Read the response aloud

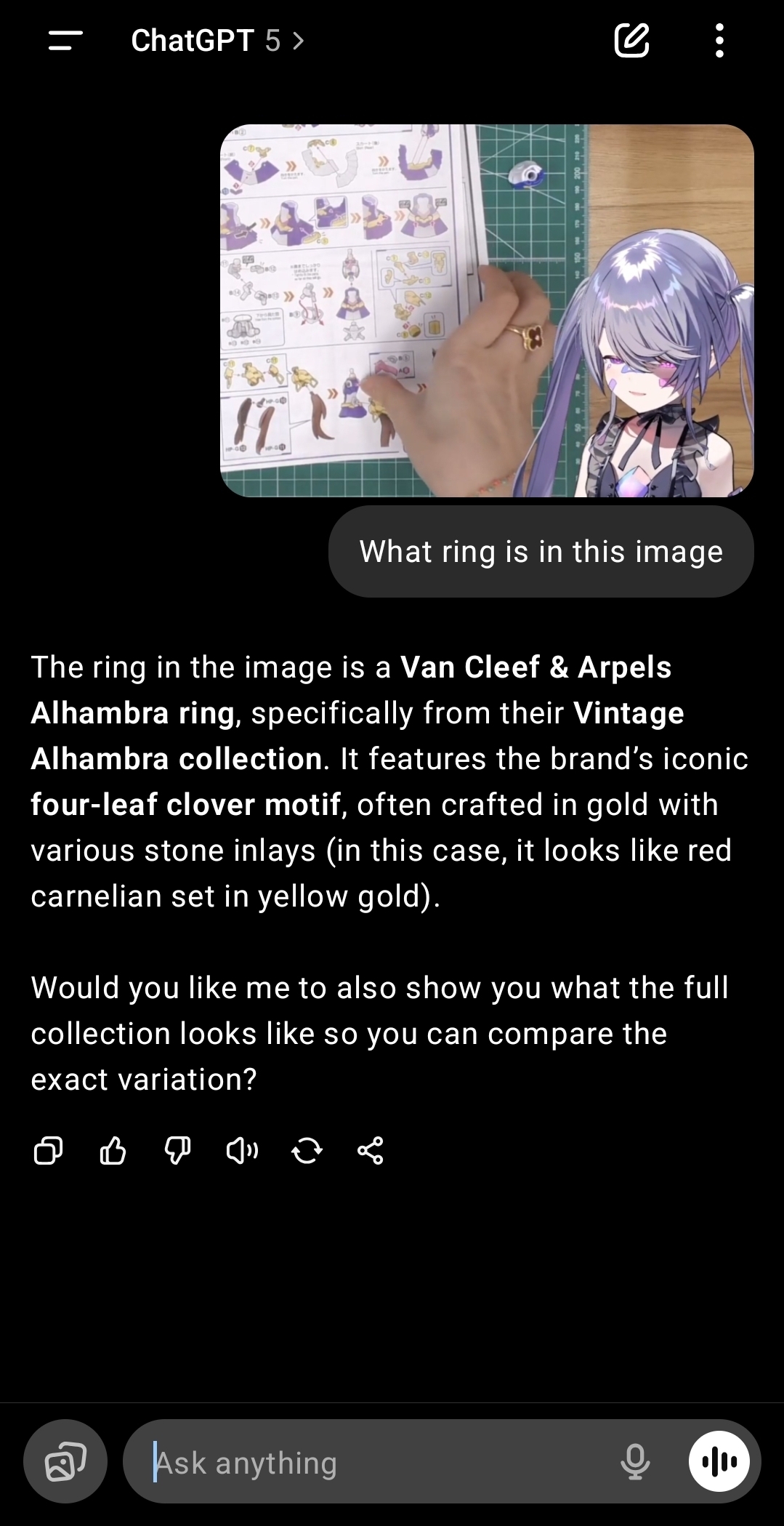pyautogui.click(x=242, y=1151)
